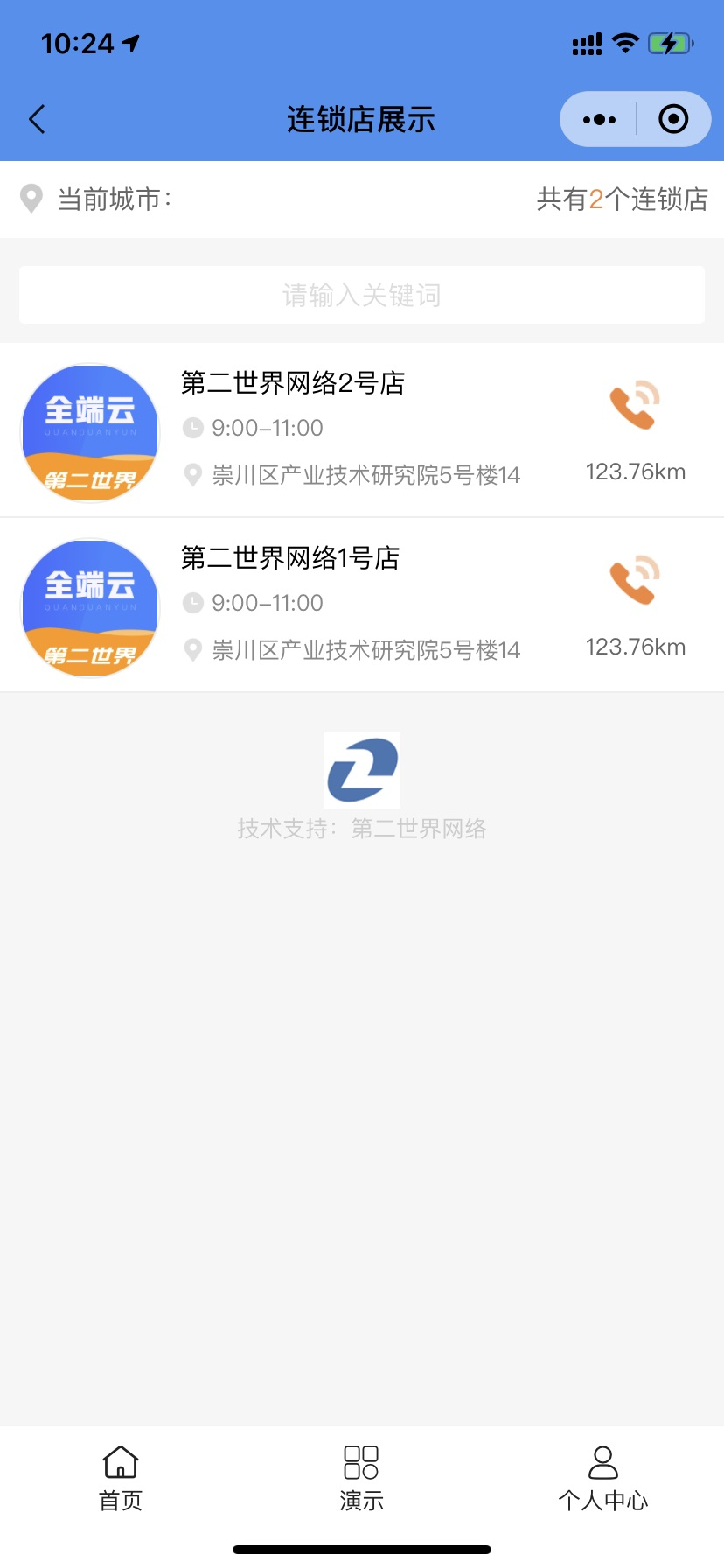Screen dimensions: 724x1568
Task: Focus the keyword search field
Action: [x=362, y=295]
